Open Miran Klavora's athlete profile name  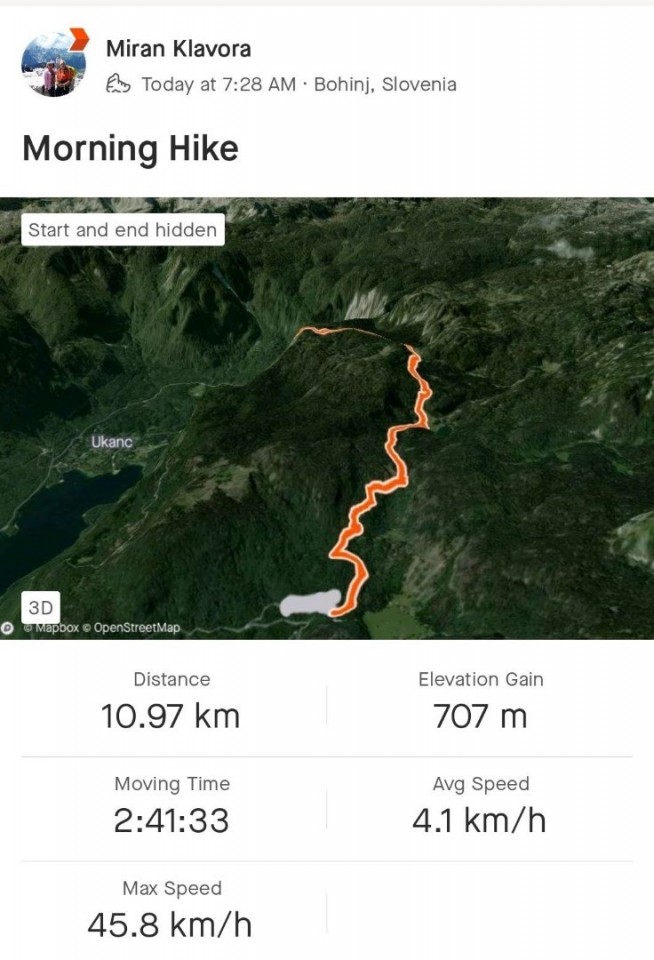point(178,48)
